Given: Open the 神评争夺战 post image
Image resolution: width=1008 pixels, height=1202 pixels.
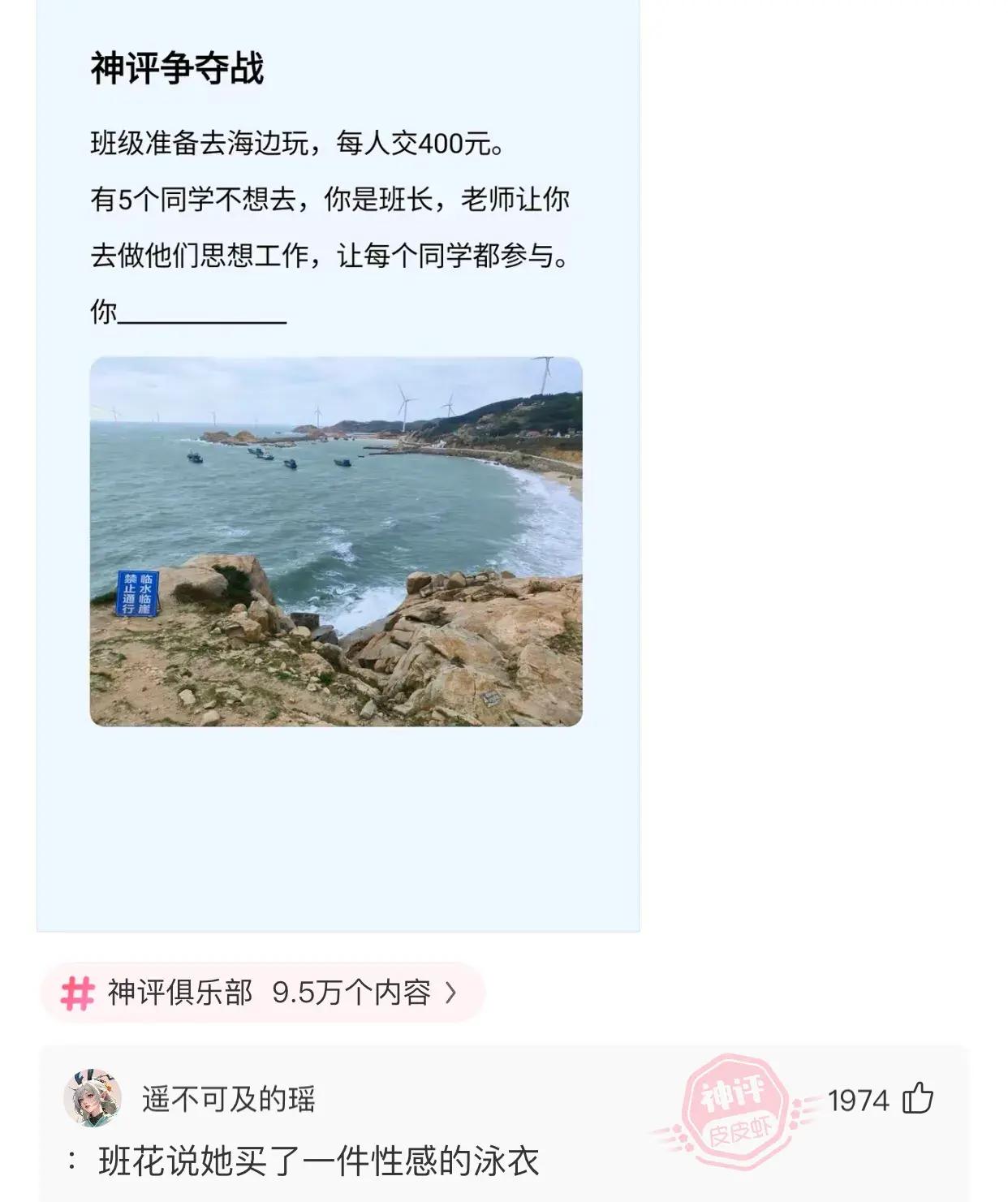Looking at the screenshot, I should coord(336,541).
